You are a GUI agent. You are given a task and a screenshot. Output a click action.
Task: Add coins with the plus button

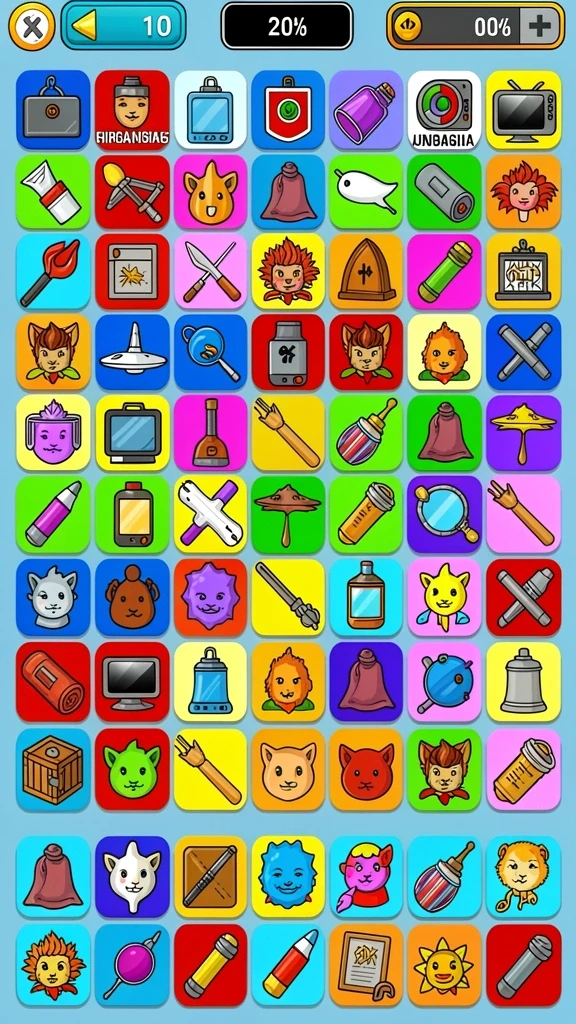[x=540, y=26]
